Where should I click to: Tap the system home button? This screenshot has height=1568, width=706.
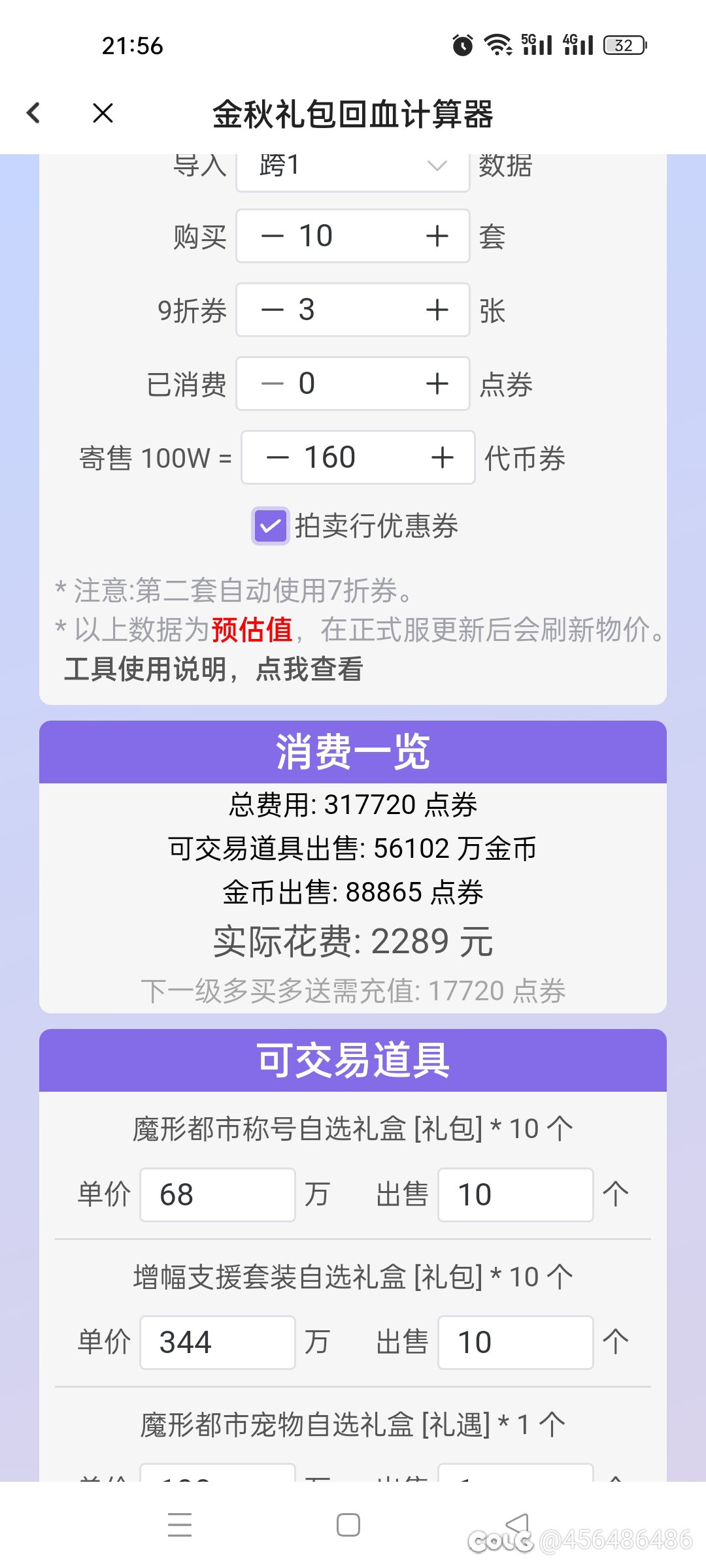point(348,1525)
